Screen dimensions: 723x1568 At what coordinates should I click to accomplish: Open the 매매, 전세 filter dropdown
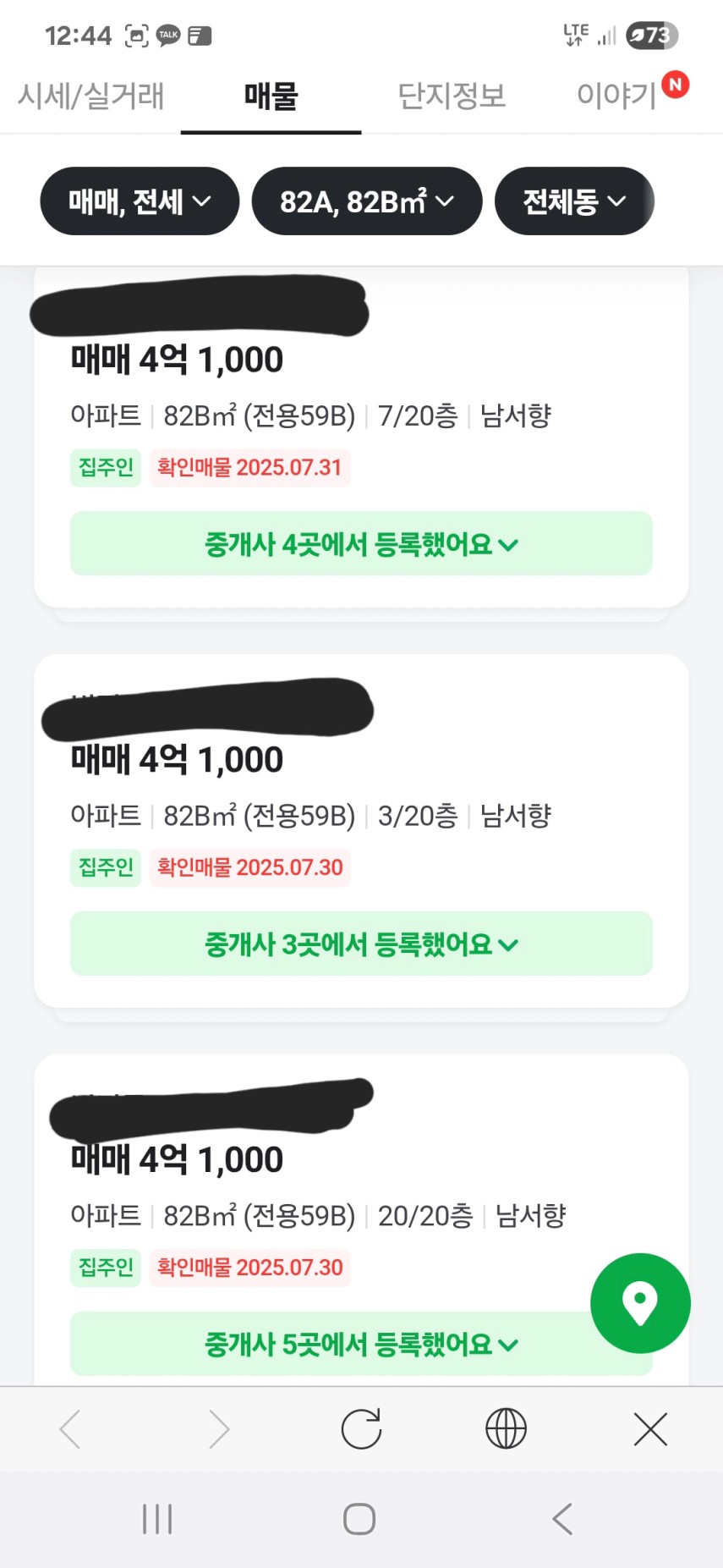coord(140,201)
